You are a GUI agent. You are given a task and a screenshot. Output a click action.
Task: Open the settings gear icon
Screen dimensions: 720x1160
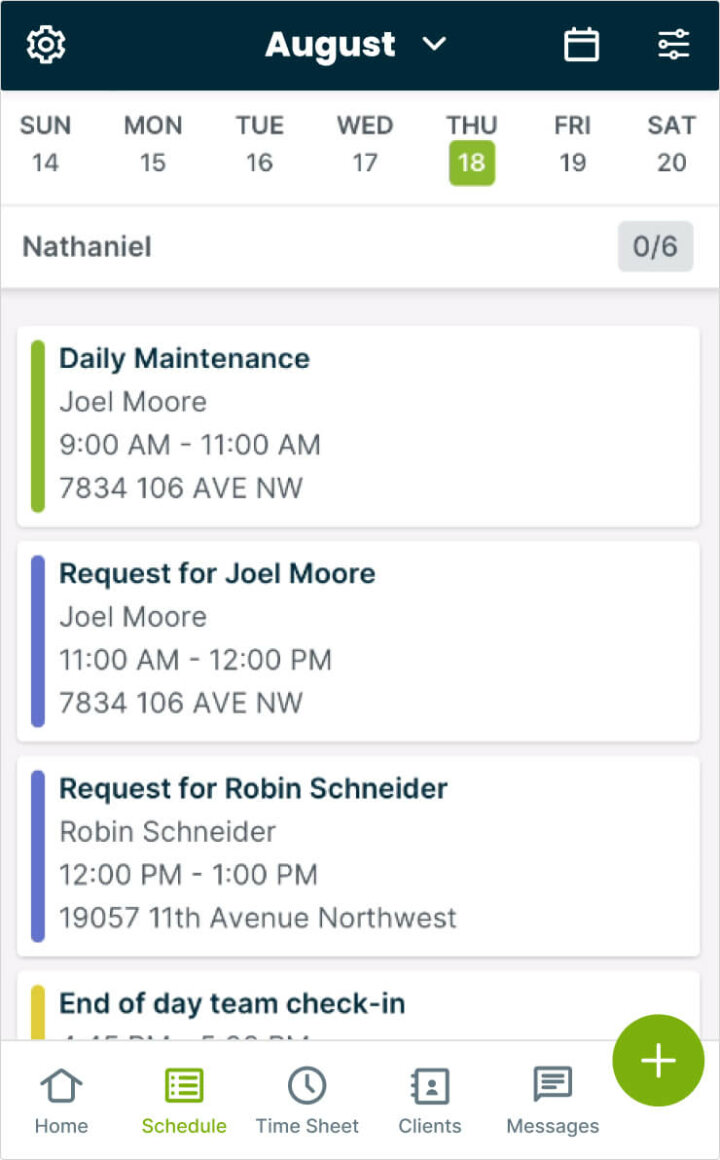pos(42,44)
